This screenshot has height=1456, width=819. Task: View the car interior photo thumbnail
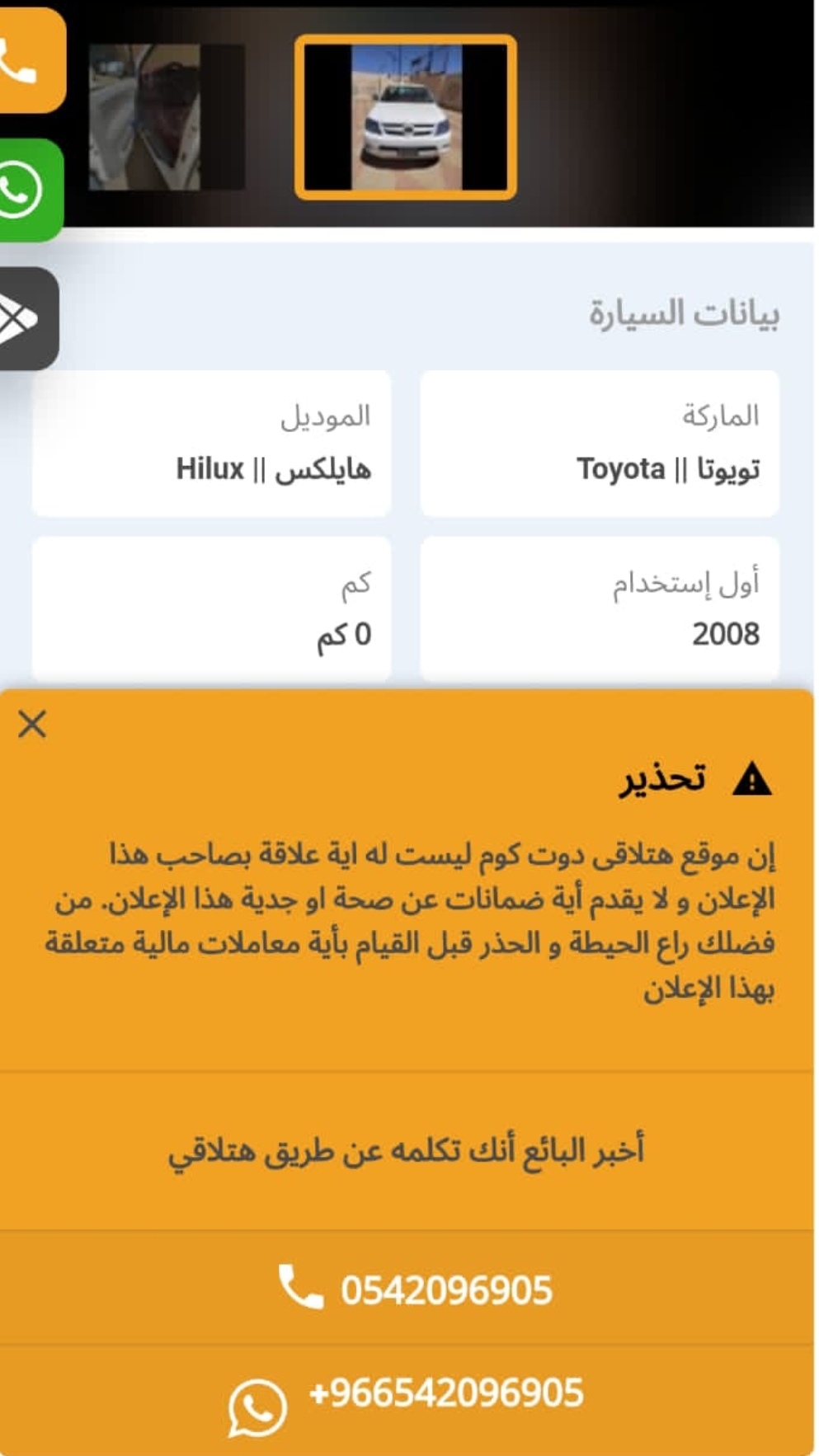pyautogui.click(x=166, y=117)
